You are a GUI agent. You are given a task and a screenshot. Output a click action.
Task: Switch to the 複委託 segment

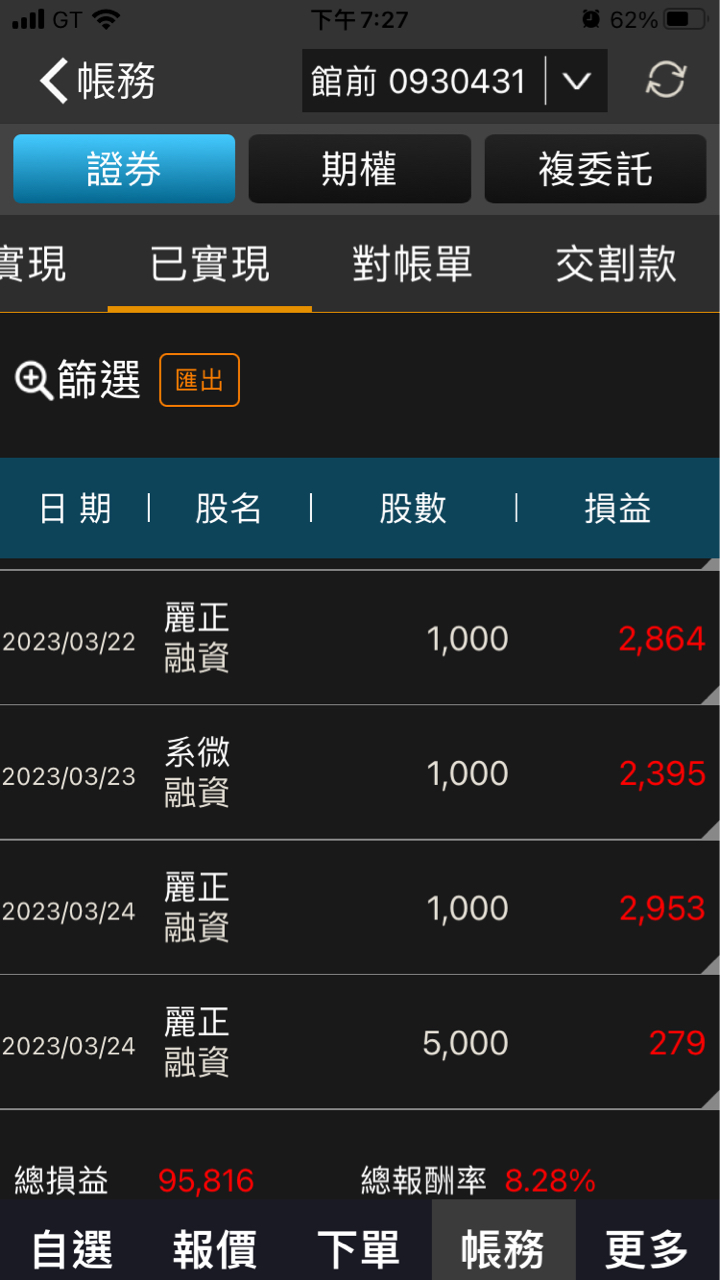click(x=595, y=169)
